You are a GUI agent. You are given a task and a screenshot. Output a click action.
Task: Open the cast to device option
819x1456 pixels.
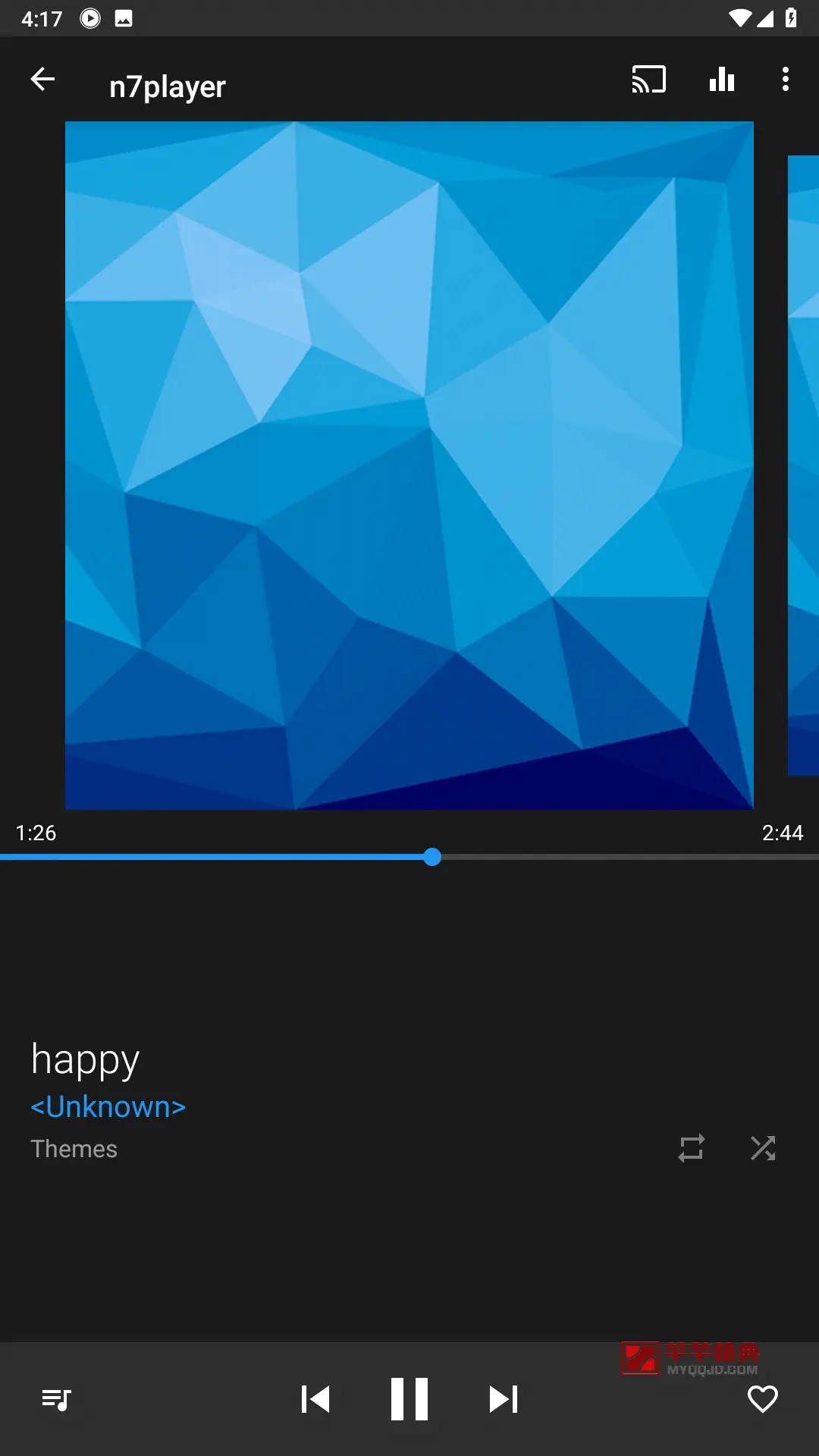point(648,79)
